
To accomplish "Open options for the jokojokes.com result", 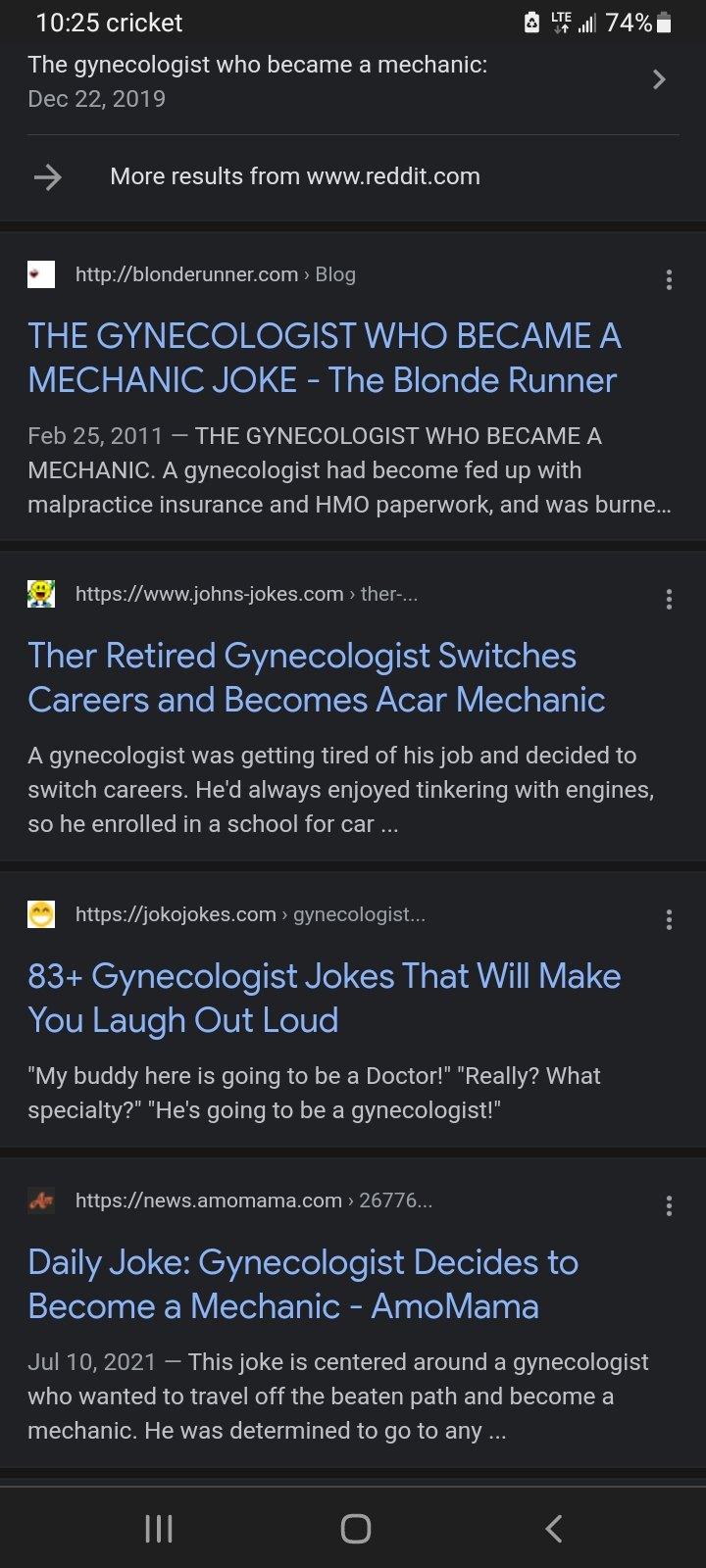I will pyautogui.click(x=669, y=919).
